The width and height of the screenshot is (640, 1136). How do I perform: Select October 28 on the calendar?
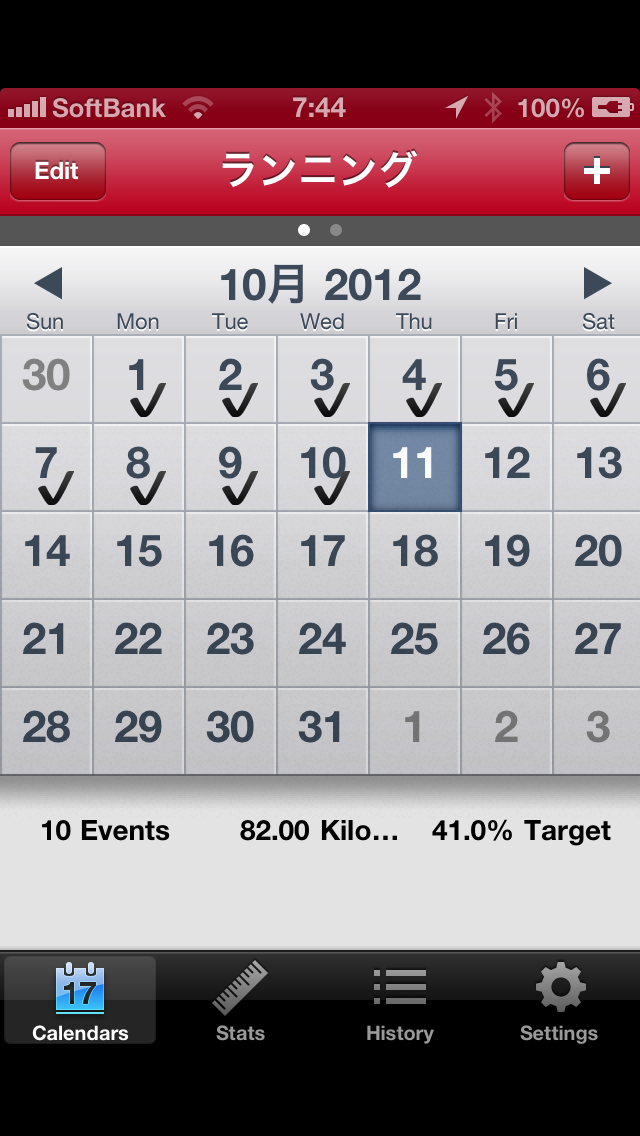click(x=47, y=731)
